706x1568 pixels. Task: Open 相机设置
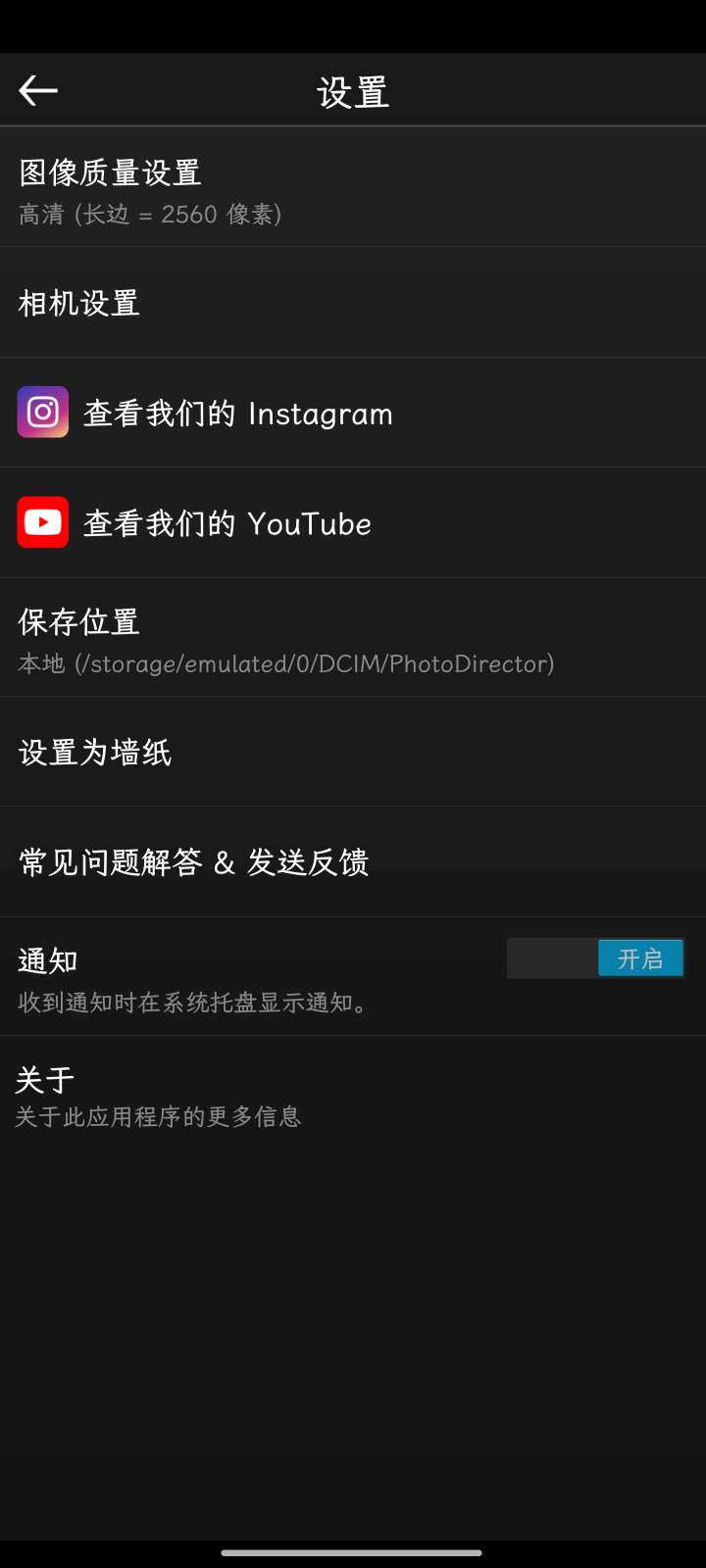pyautogui.click(x=353, y=303)
